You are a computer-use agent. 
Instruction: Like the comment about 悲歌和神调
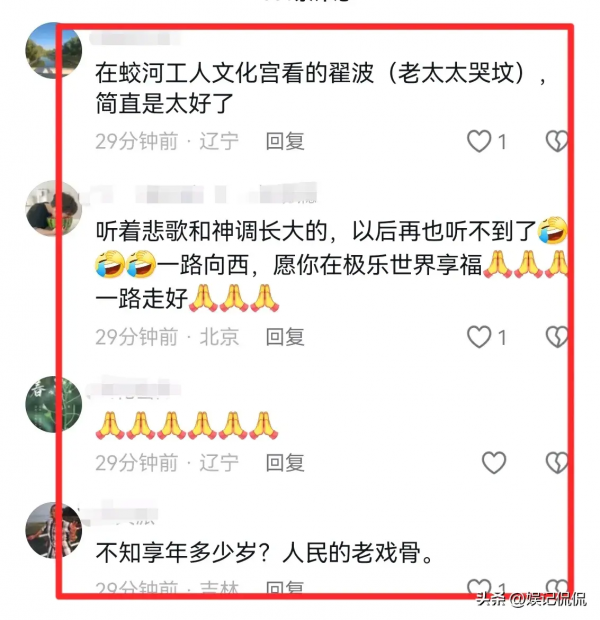(480, 337)
